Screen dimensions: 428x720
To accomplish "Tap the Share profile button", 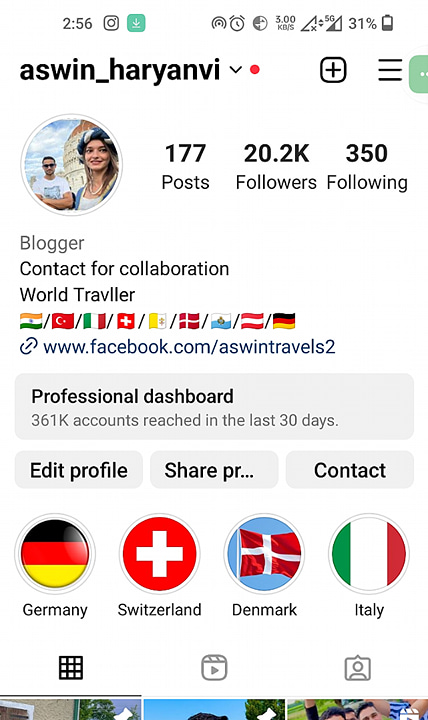I will (x=214, y=470).
